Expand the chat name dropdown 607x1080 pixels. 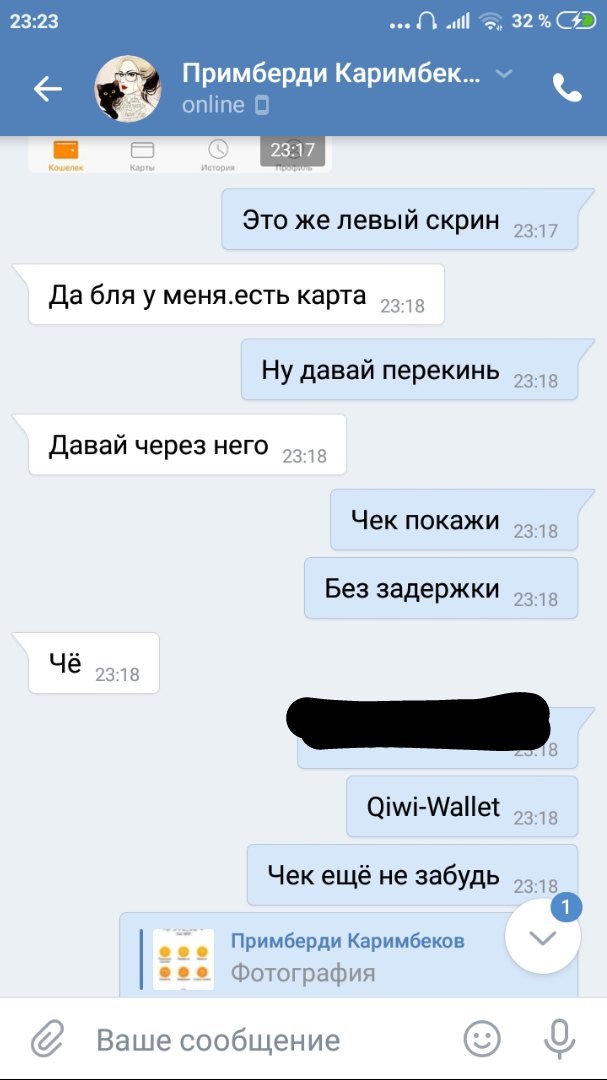click(x=505, y=74)
